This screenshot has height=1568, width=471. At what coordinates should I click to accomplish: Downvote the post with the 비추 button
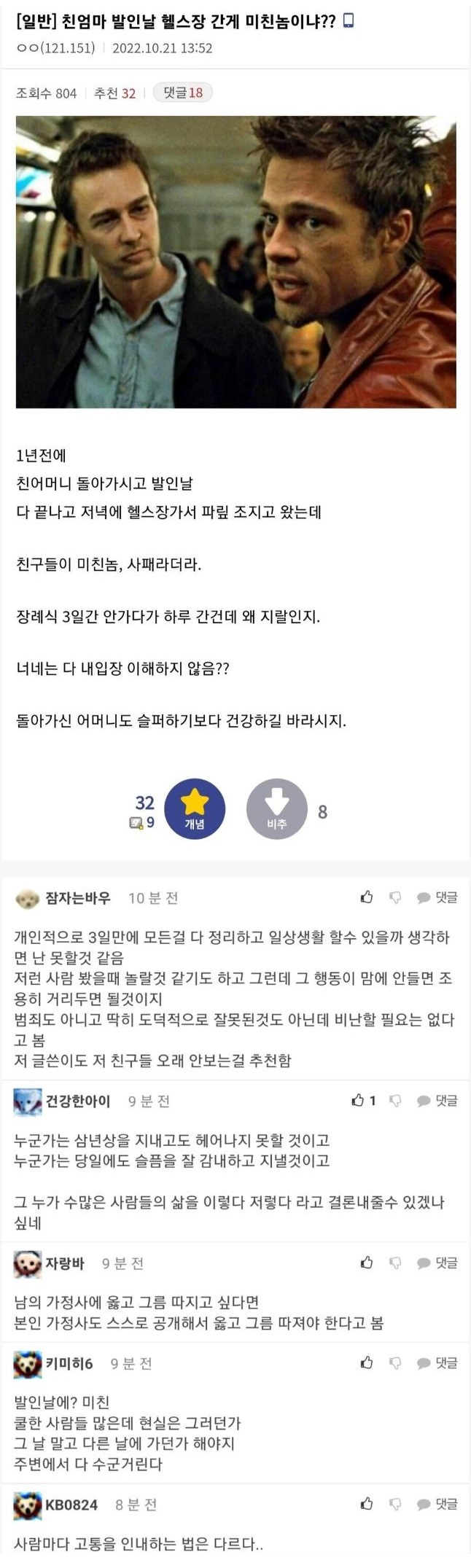[276, 808]
